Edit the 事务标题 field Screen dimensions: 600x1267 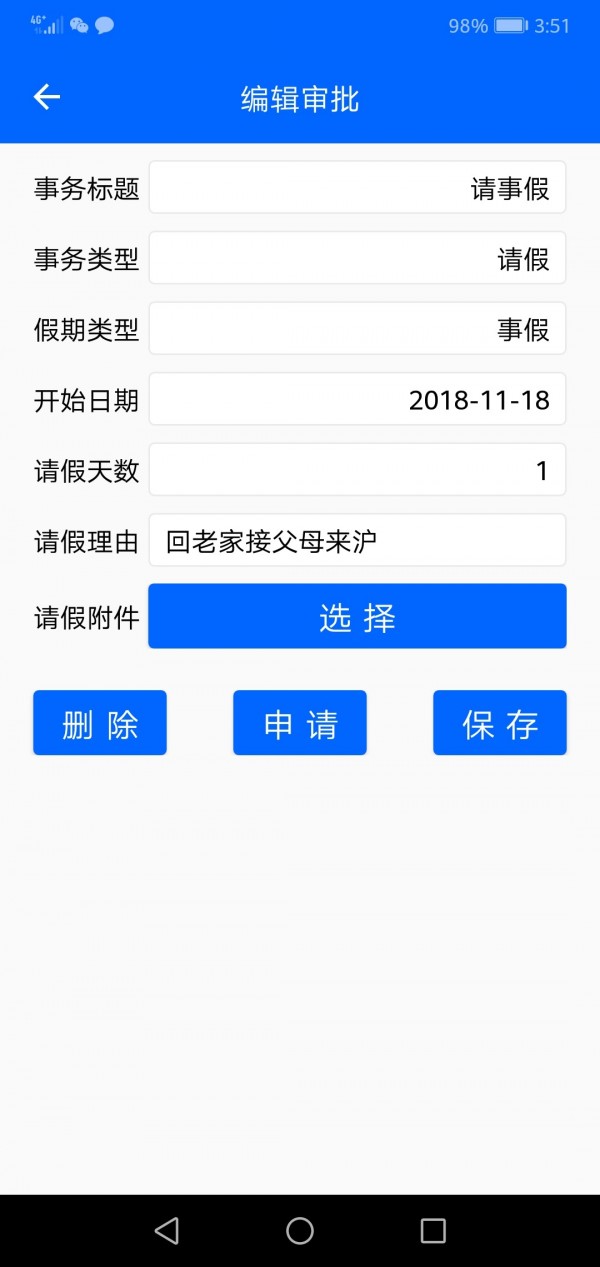coord(357,188)
